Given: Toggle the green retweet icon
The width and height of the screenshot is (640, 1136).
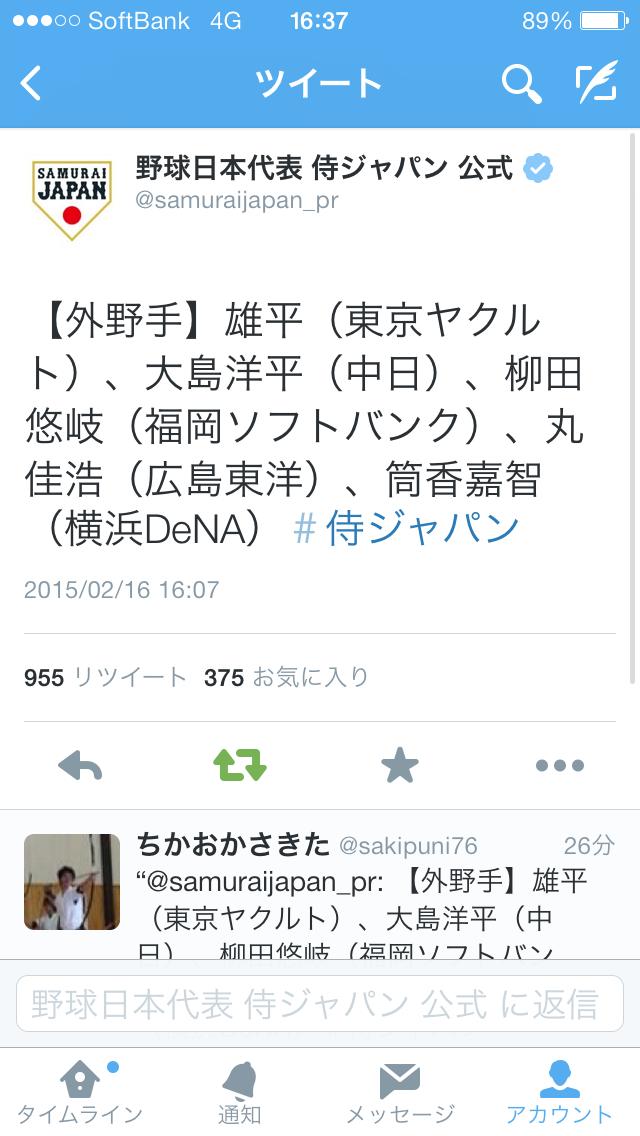Looking at the screenshot, I should [240, 766].
